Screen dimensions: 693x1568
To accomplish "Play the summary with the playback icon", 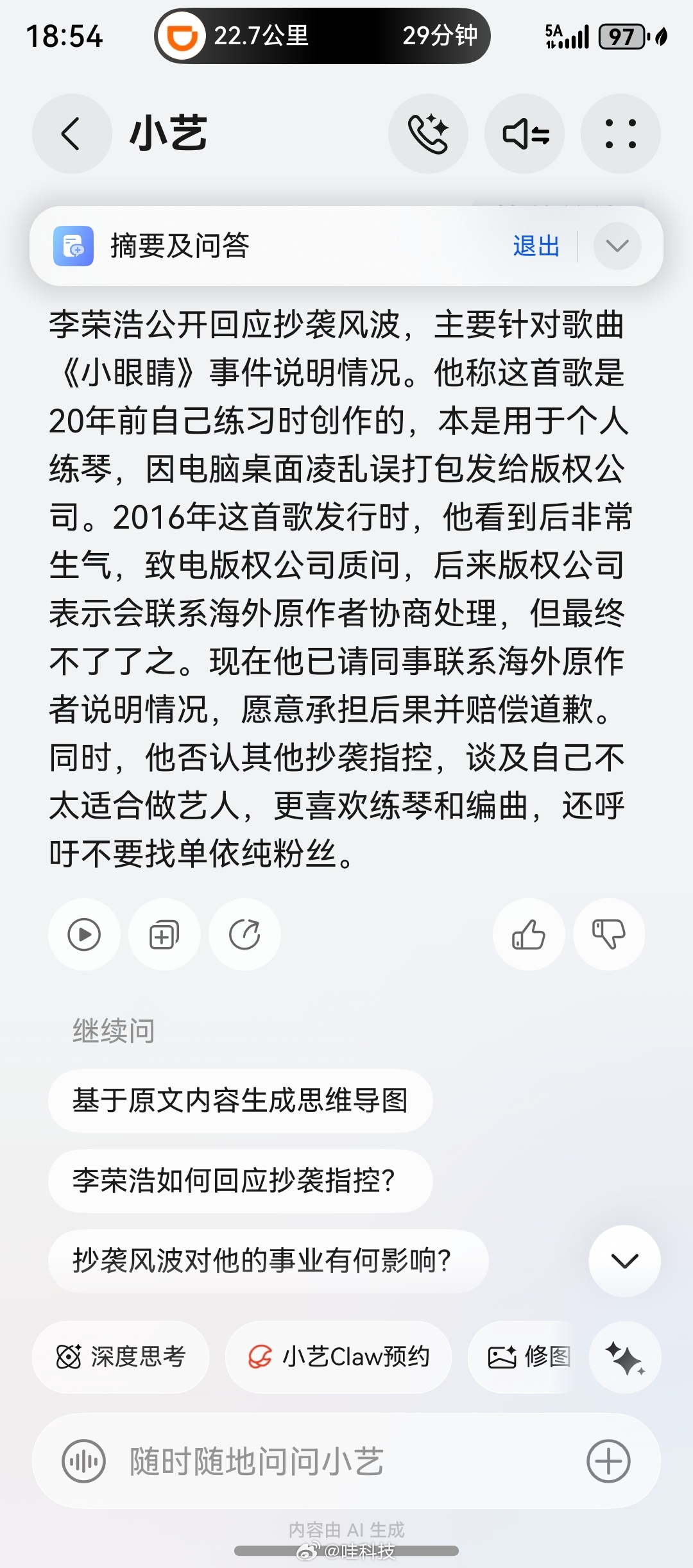I will (x=83, y=935).
